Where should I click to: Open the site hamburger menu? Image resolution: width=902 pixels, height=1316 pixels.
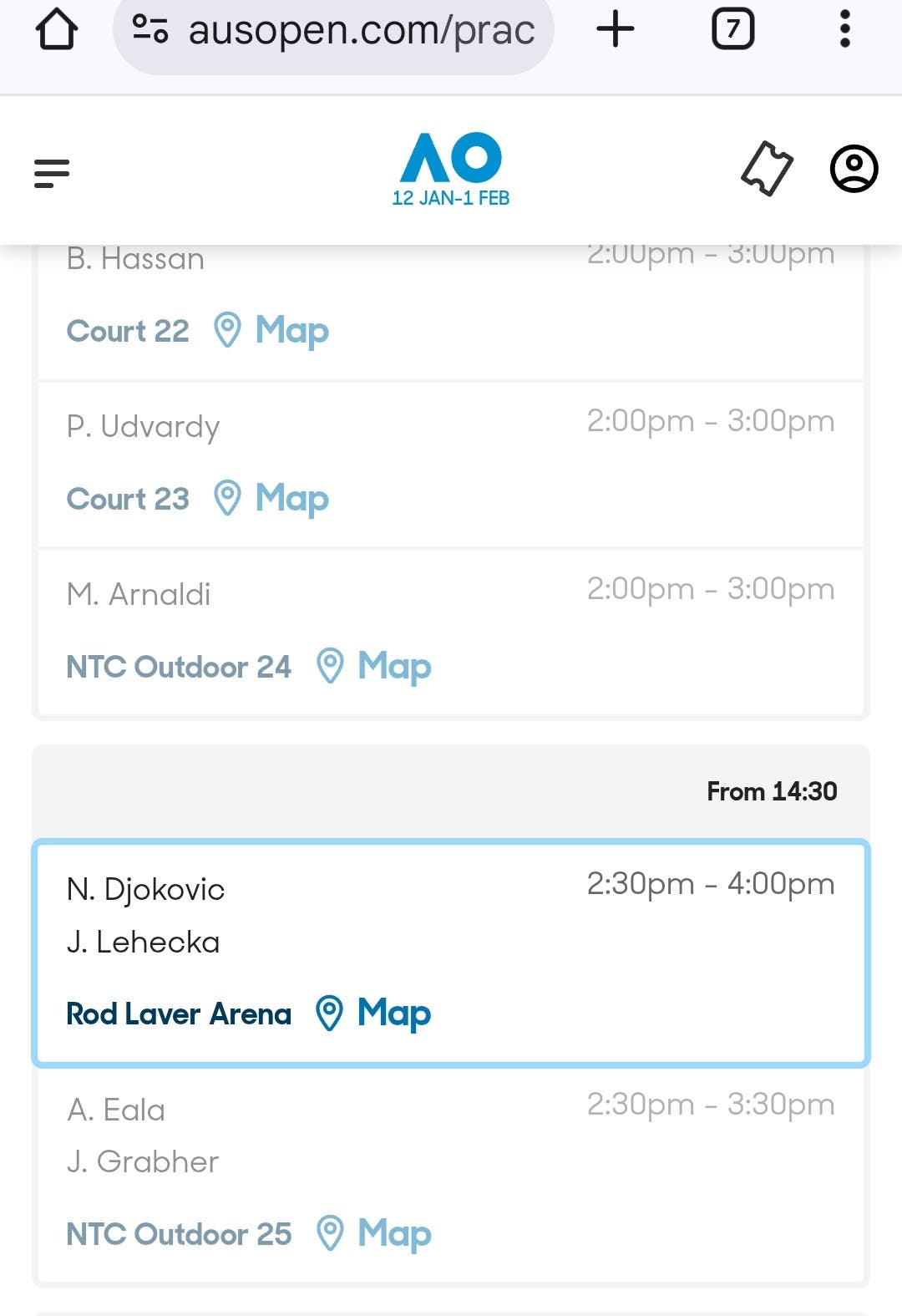pos(52,173)
